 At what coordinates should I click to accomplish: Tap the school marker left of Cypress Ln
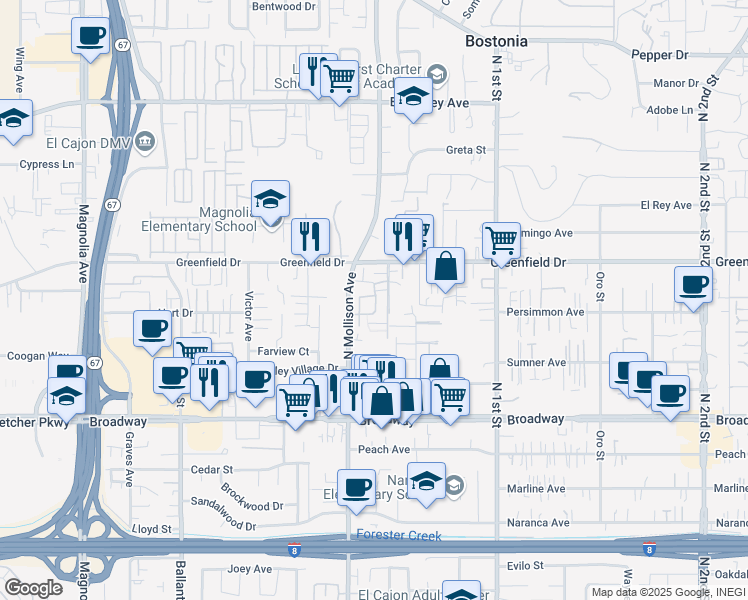[14, 118]
